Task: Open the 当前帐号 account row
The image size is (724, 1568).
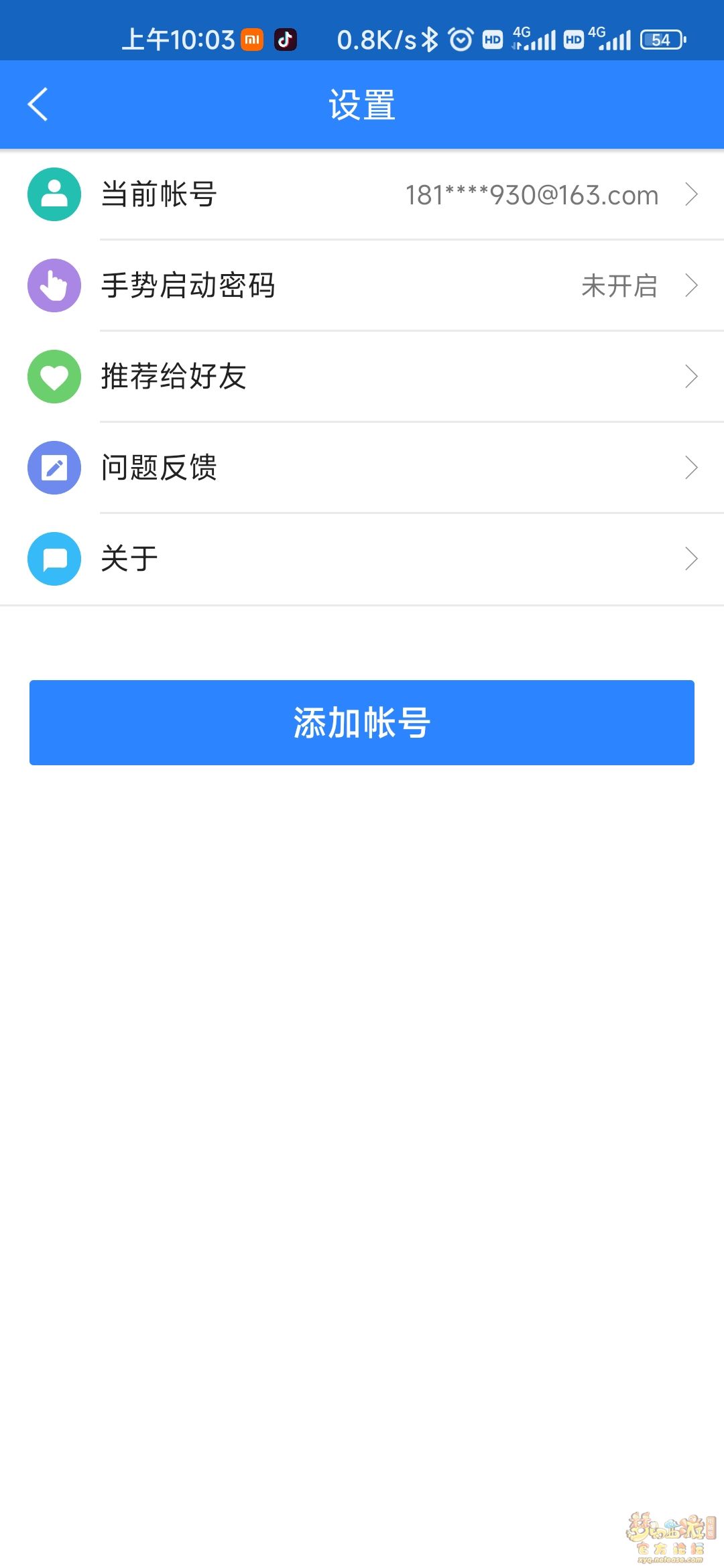Action: click(x=362, y=194)
